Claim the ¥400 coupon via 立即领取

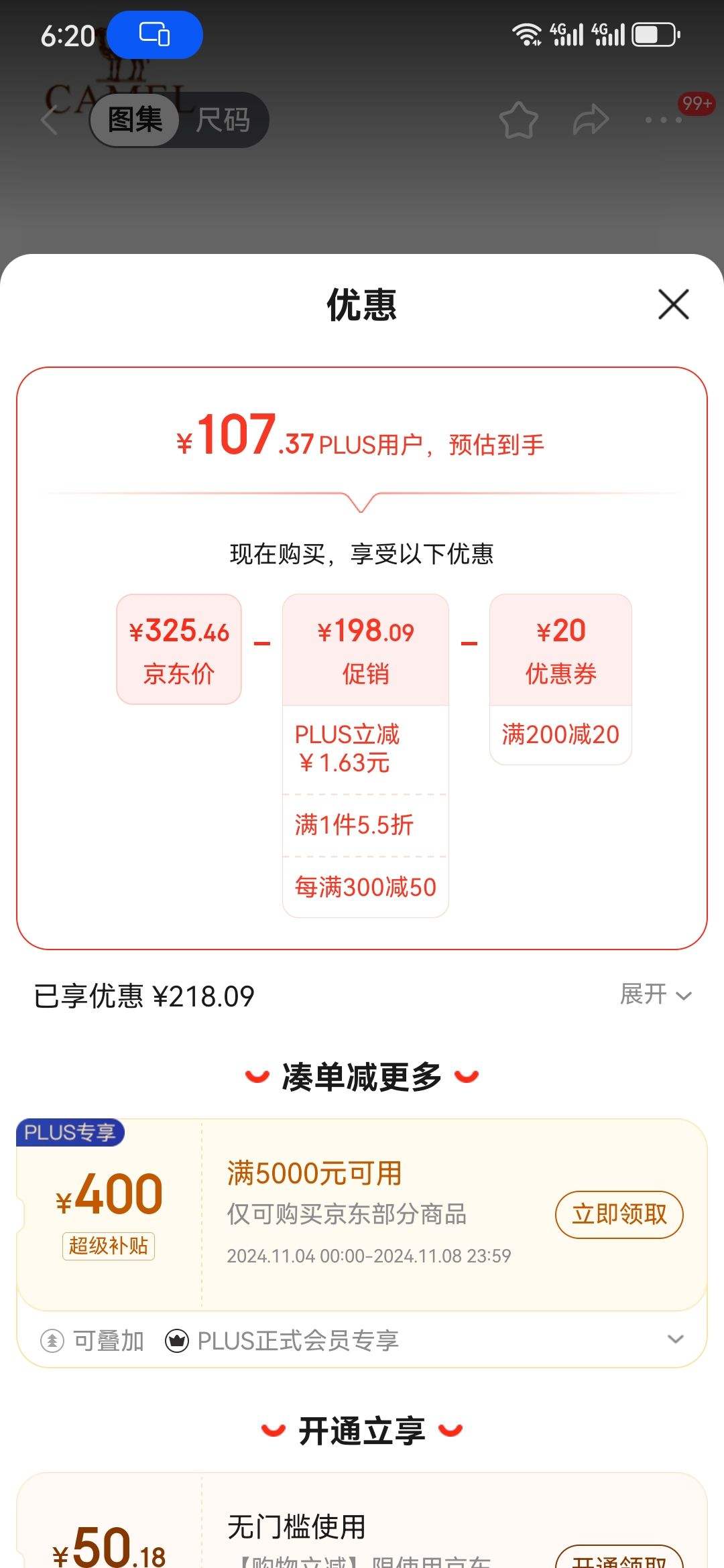pos(619,1214)
